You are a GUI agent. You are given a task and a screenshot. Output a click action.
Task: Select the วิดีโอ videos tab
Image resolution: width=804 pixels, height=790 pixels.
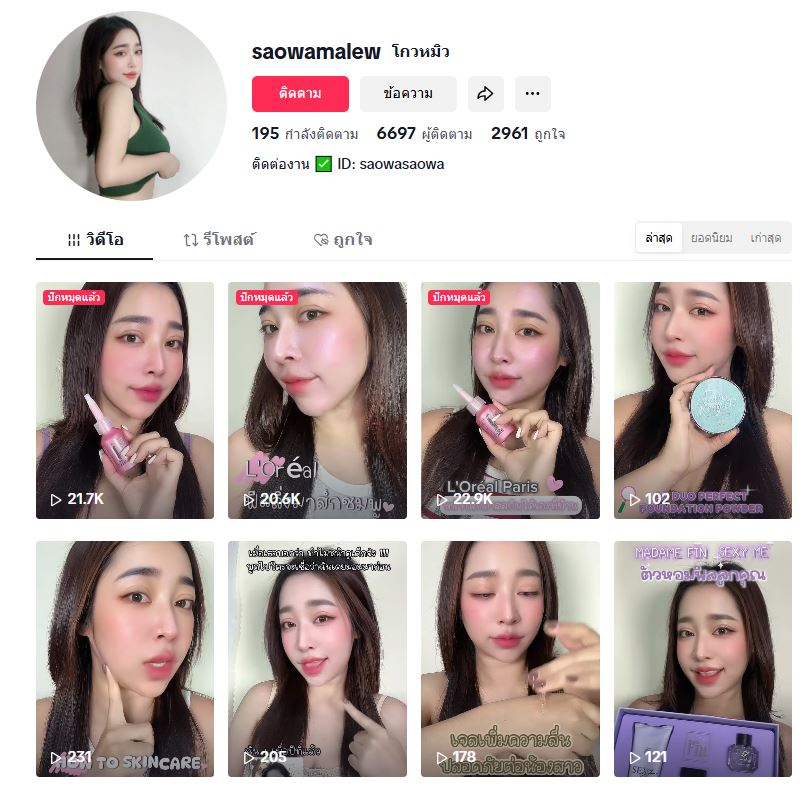pyautogui.click(x=95, y=240)
